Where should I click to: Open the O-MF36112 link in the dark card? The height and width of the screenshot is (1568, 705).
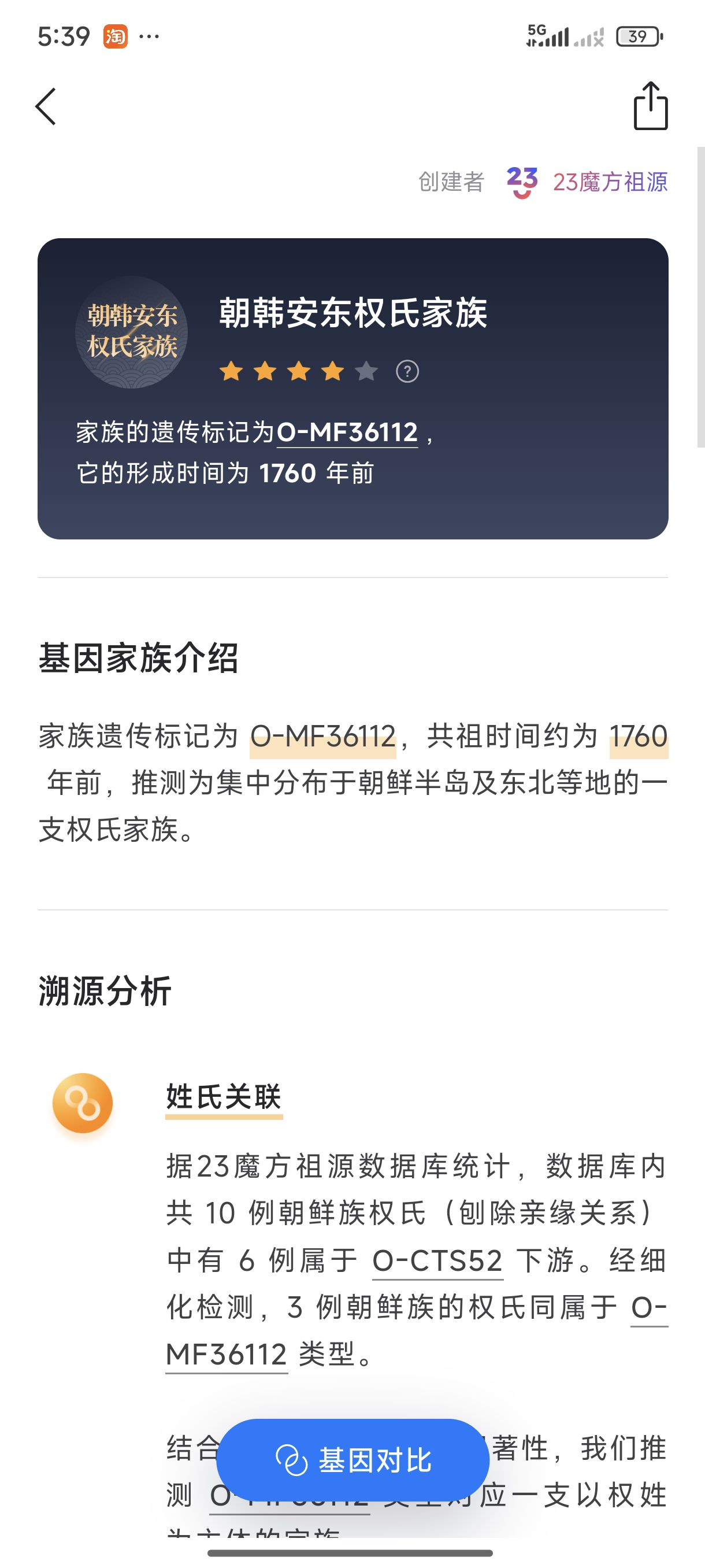coord(347,433)
